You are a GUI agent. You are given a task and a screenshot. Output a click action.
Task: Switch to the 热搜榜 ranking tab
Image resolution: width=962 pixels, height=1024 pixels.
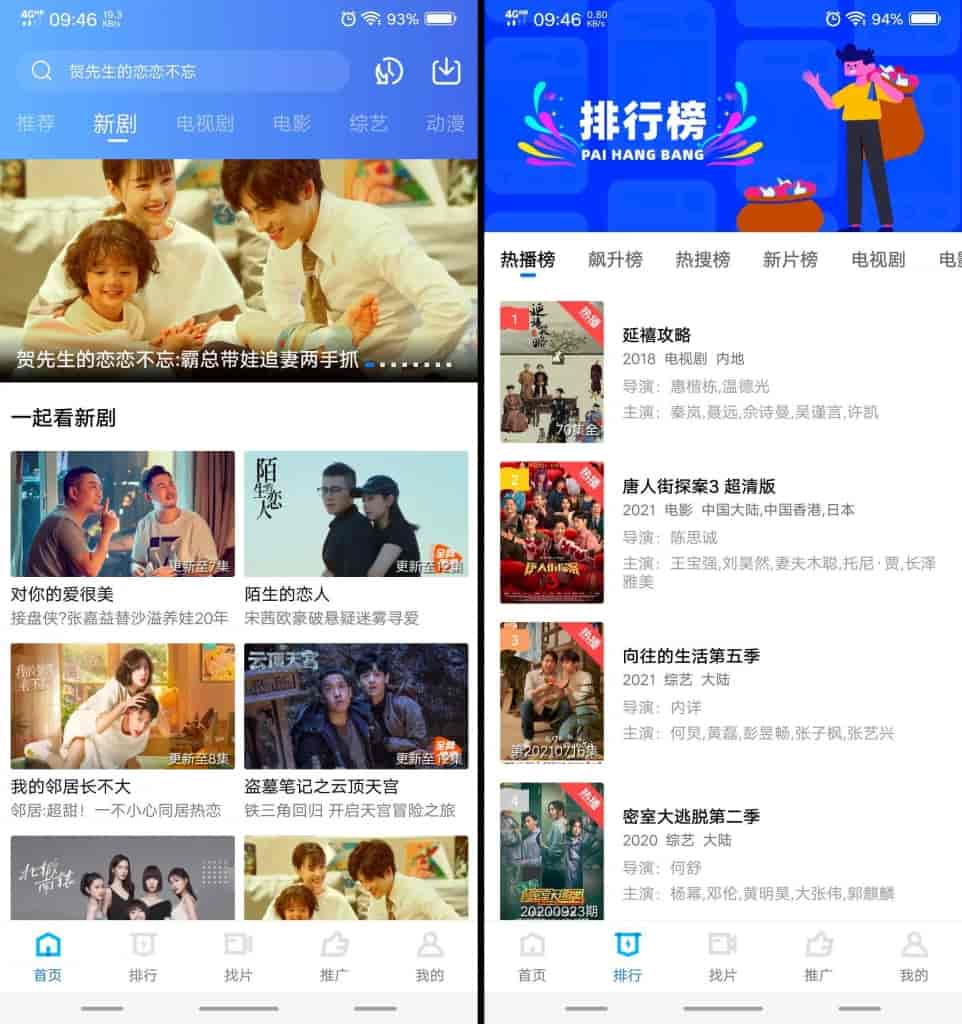click(702, 260)
